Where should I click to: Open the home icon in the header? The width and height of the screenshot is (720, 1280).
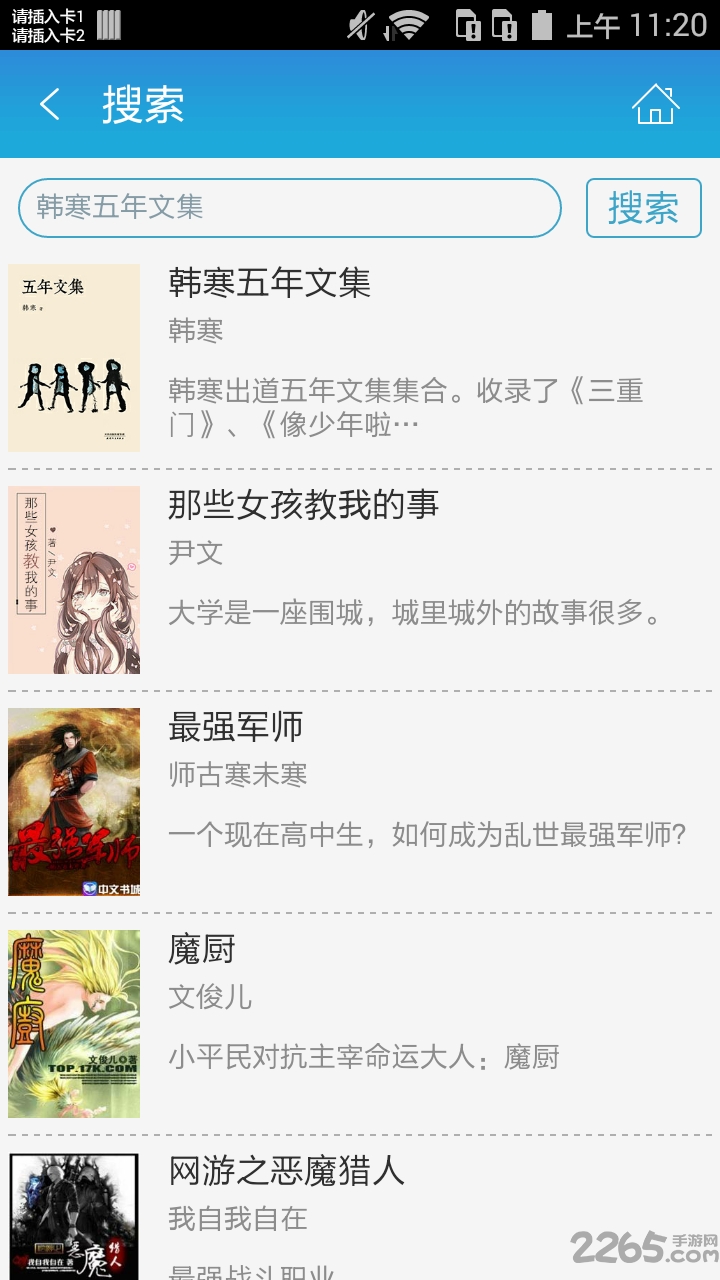[656, 104]
